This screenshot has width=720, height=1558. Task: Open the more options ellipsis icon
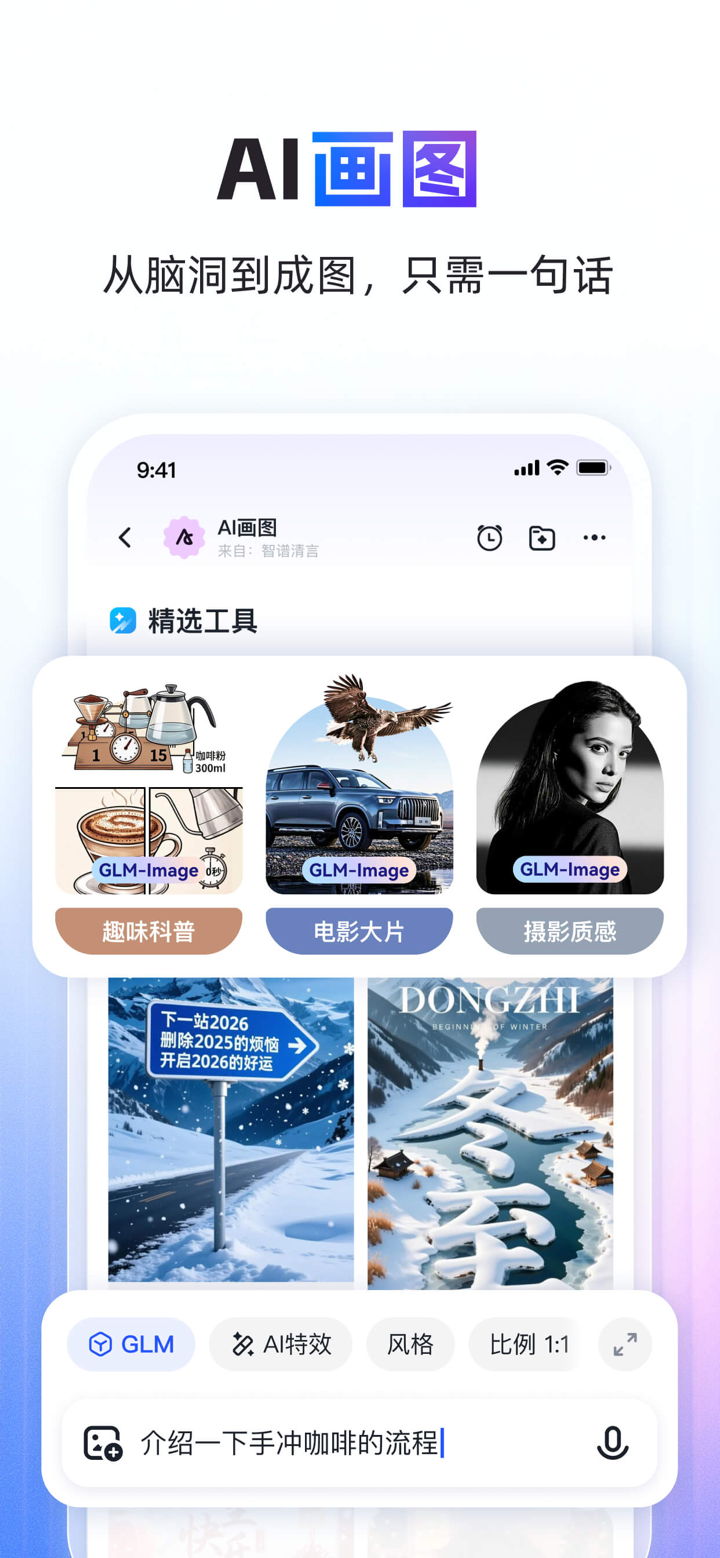(x=594, y=538)
